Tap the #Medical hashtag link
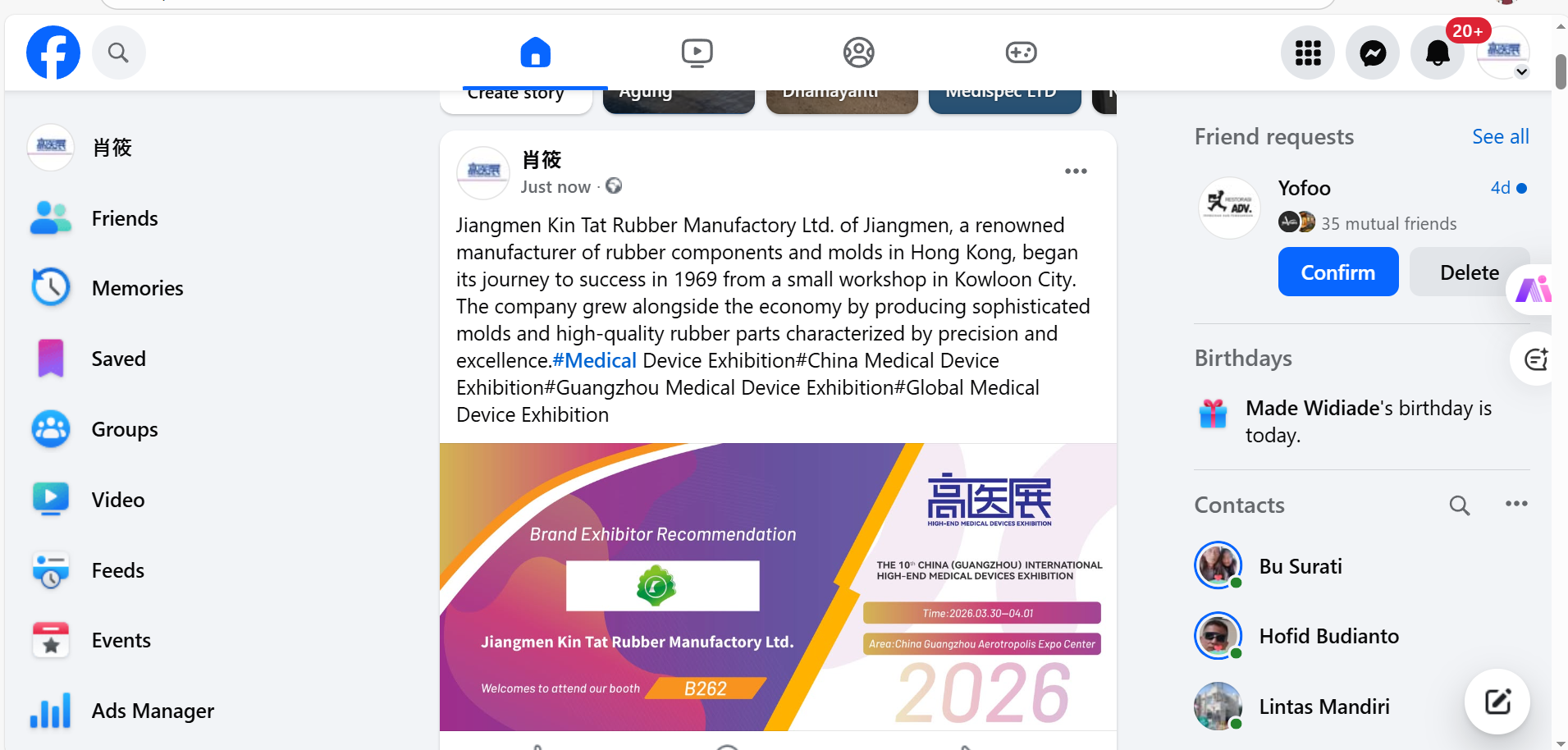This screenshot has height=750, width=1568. tap(595, 360)
